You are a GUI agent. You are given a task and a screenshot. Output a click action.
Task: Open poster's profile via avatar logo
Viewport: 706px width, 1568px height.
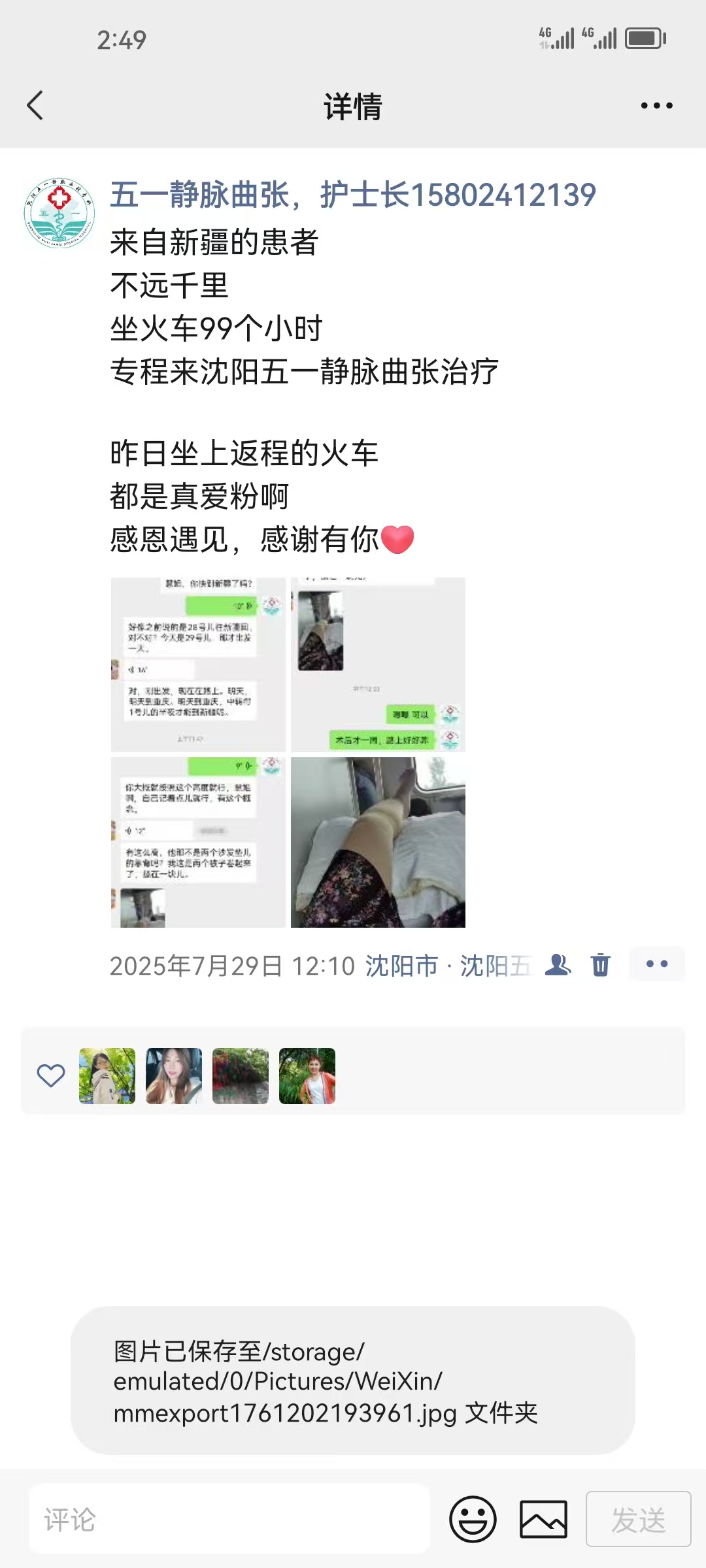[59, 213]
